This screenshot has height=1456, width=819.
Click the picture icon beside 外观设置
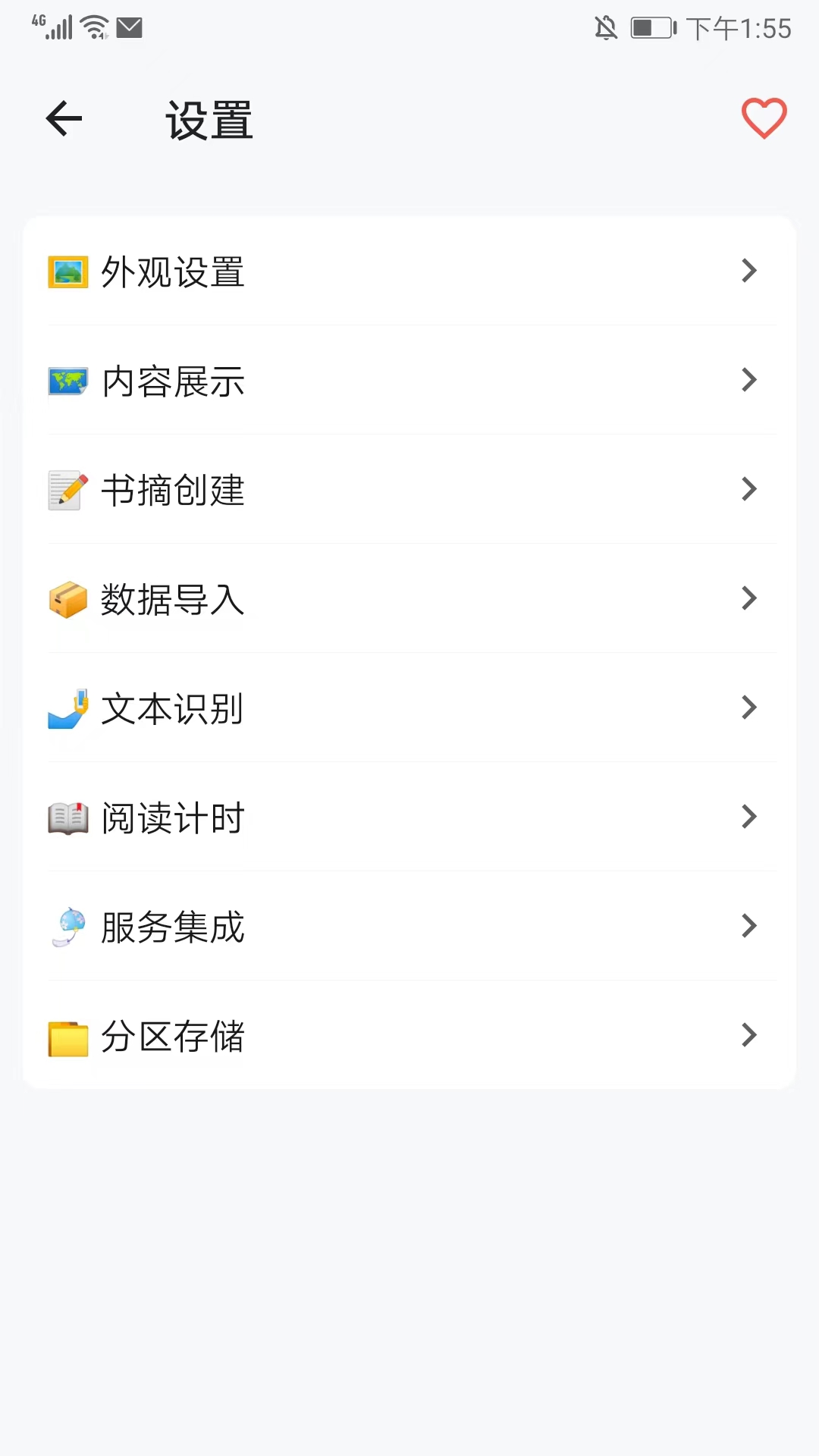coord(68,271)
